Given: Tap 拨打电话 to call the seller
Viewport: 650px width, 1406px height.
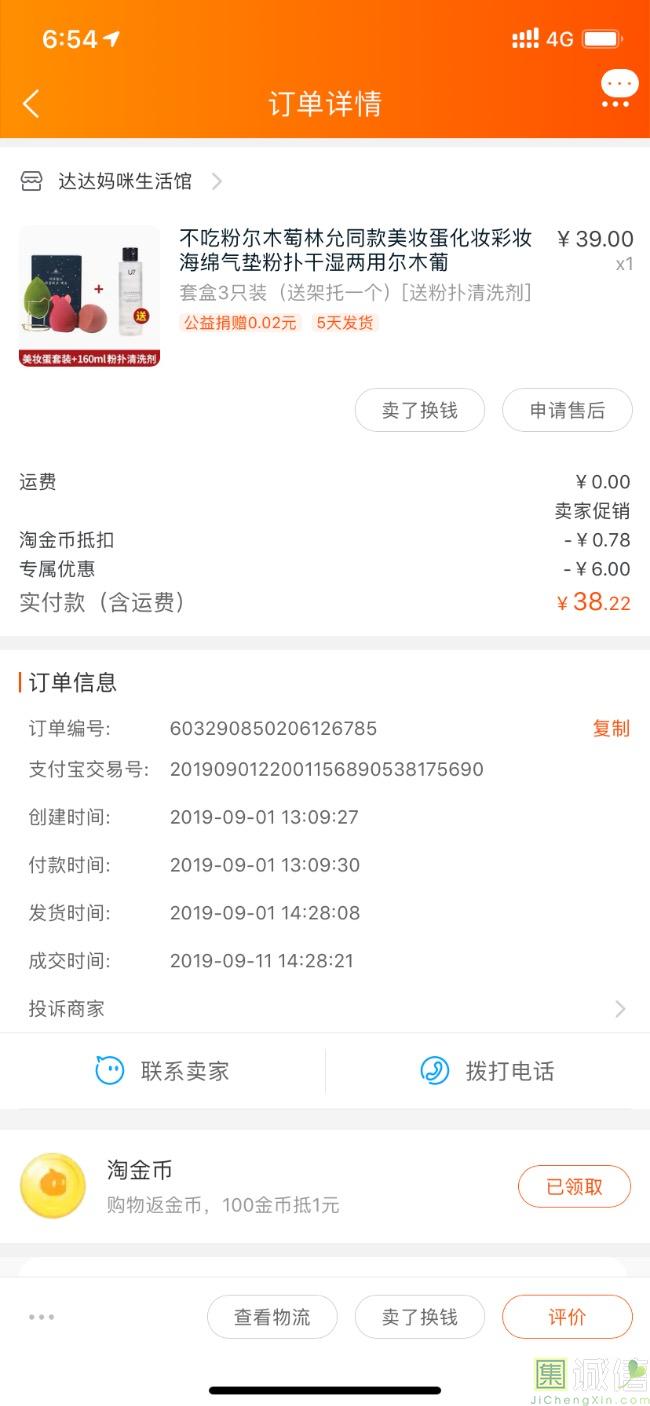Looking at the screenshot, I should click(487, 1071).
